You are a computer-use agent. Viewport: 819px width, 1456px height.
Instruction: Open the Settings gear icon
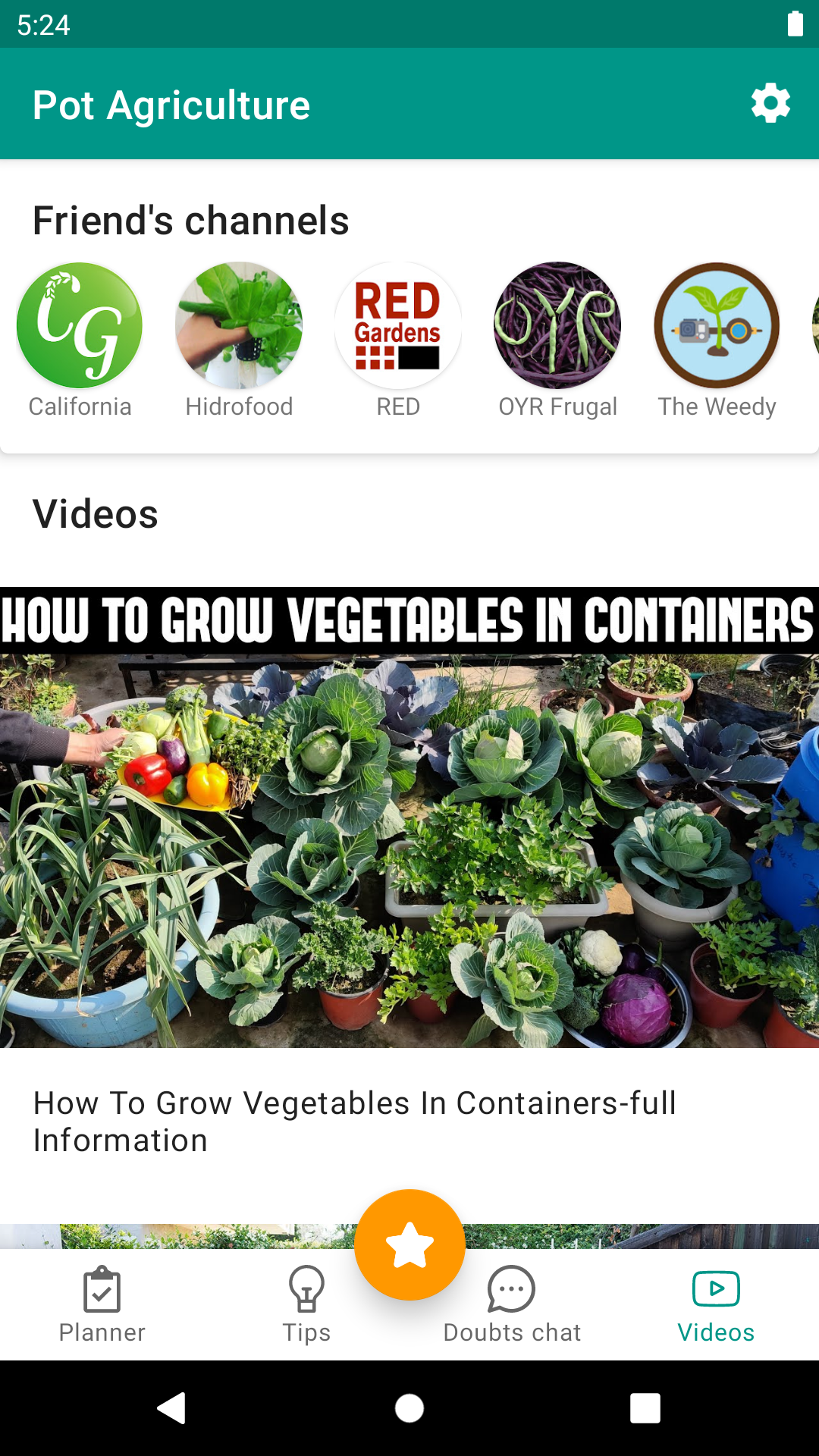(x=770, y=103)
